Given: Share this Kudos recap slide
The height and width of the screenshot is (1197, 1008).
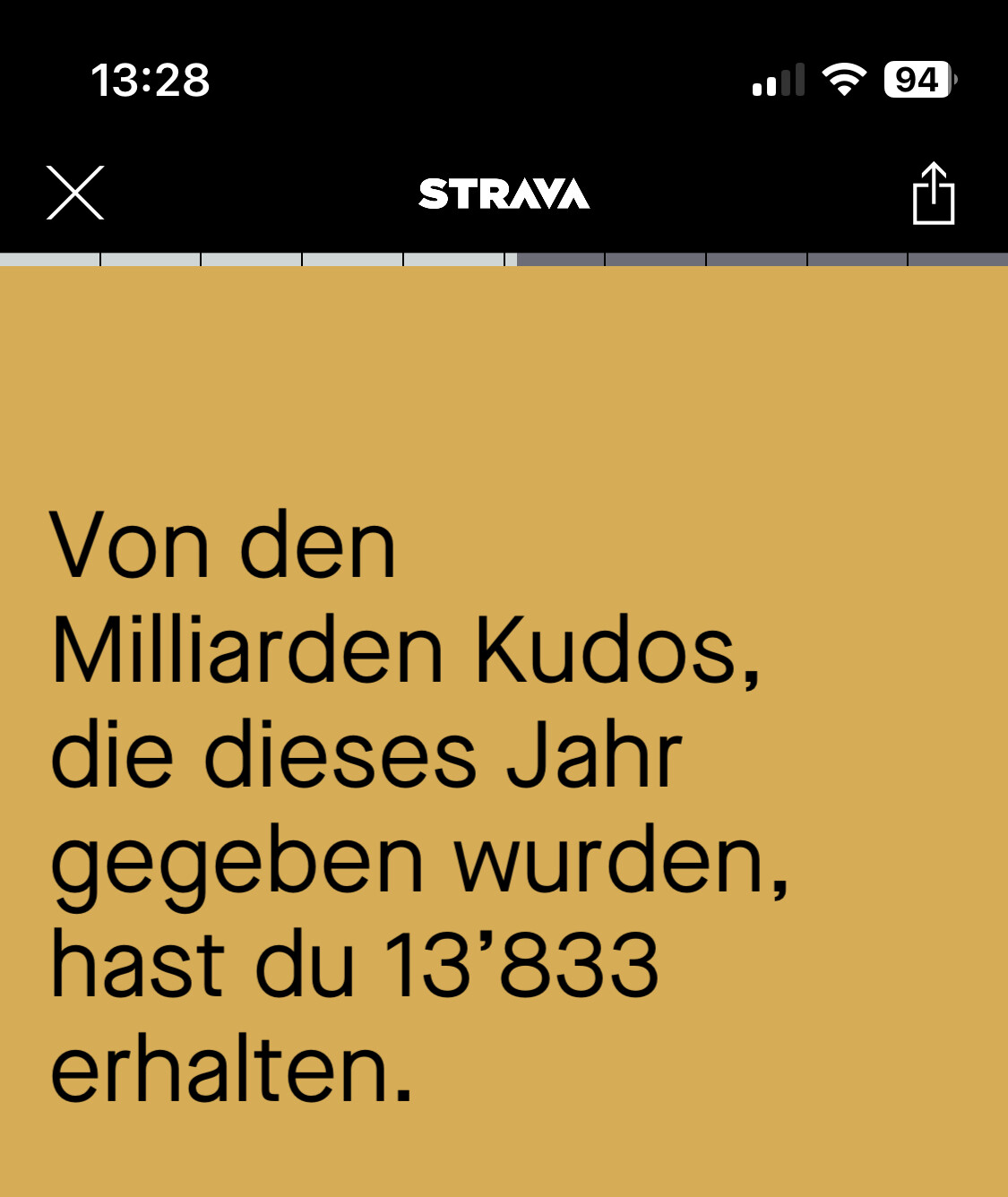Looking at the screenshot, I should pyautogui.click(x=933, y=193).
